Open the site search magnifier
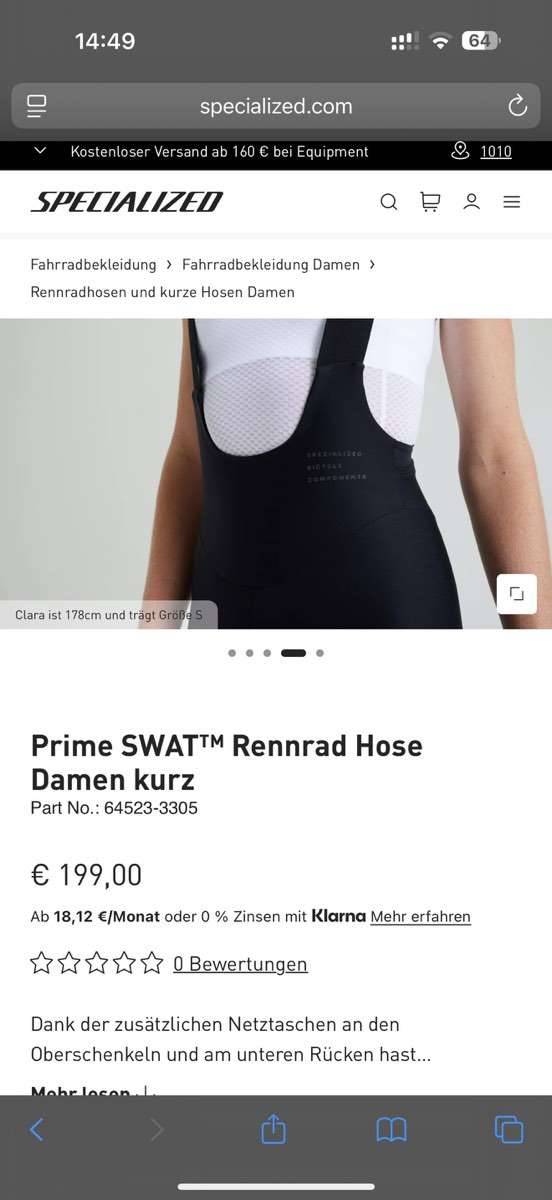The width and height of the screenshot is (552, 1200). [x=389, y=202]
